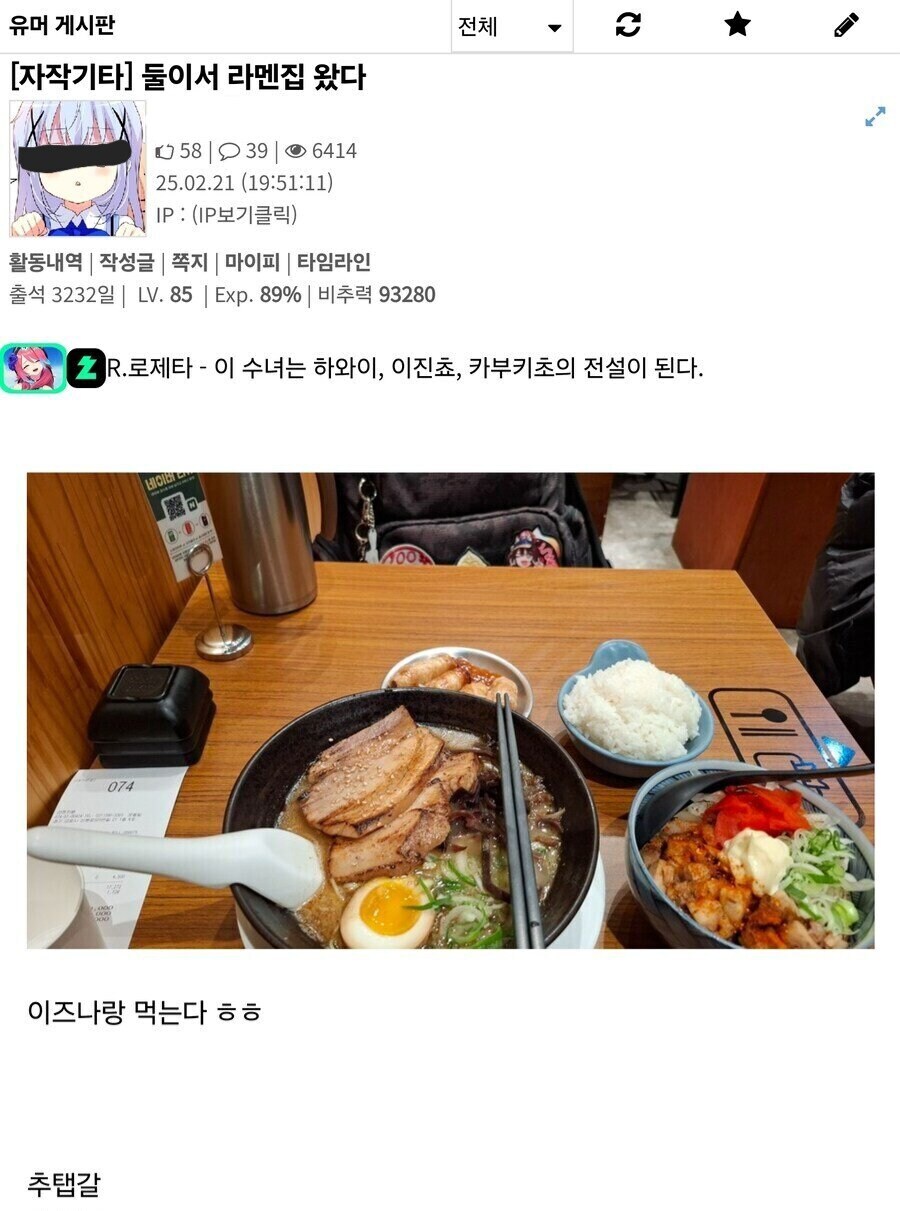Refresh the board with the reload icon
Image resolution: width=900 pixels, height=1211 pixels.
628,25
